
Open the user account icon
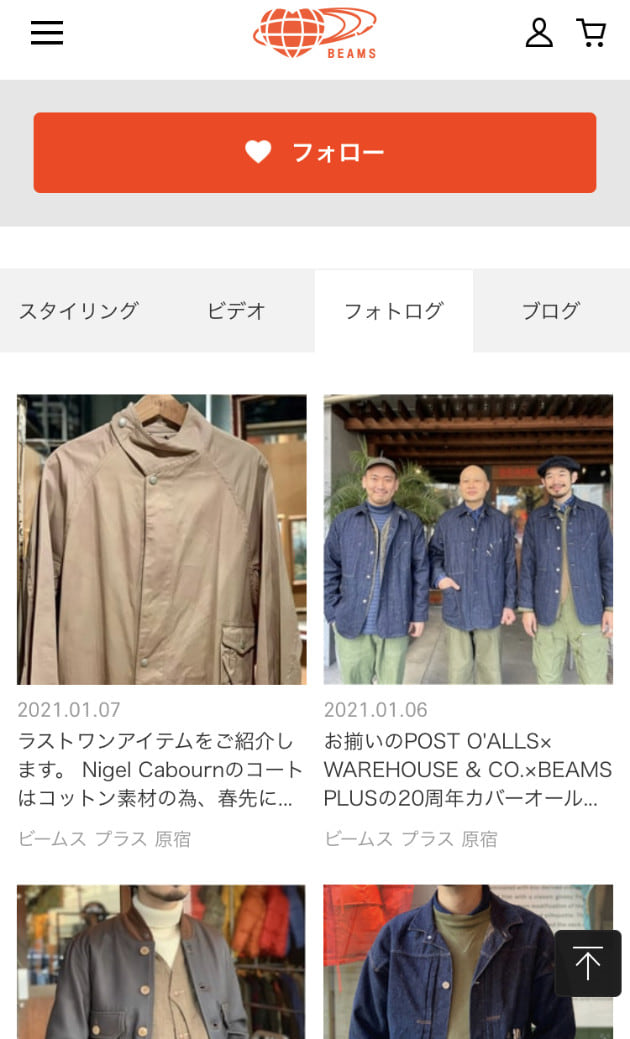tap(539, 33)
